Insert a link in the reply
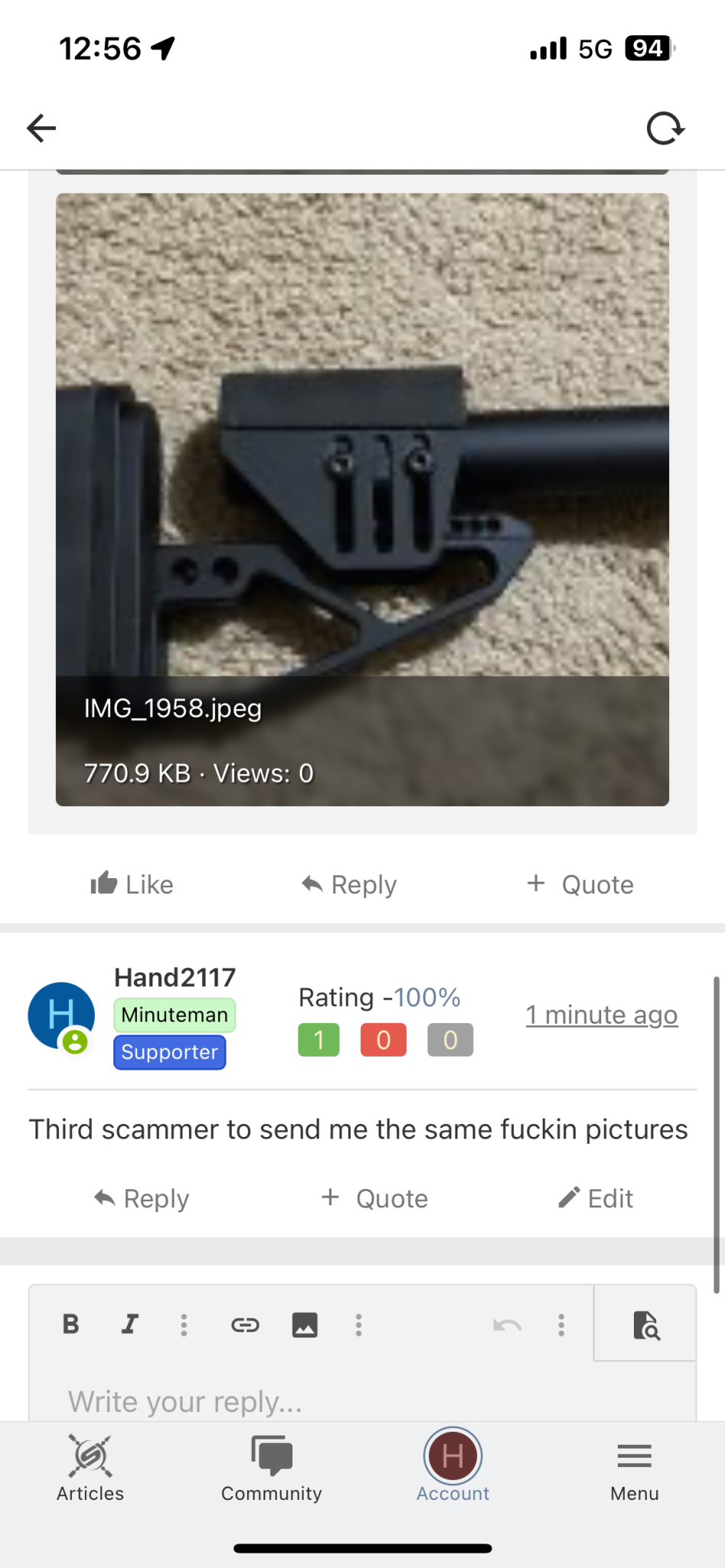The width and height of the screenshot is (725, 1568). (245, 1325)
